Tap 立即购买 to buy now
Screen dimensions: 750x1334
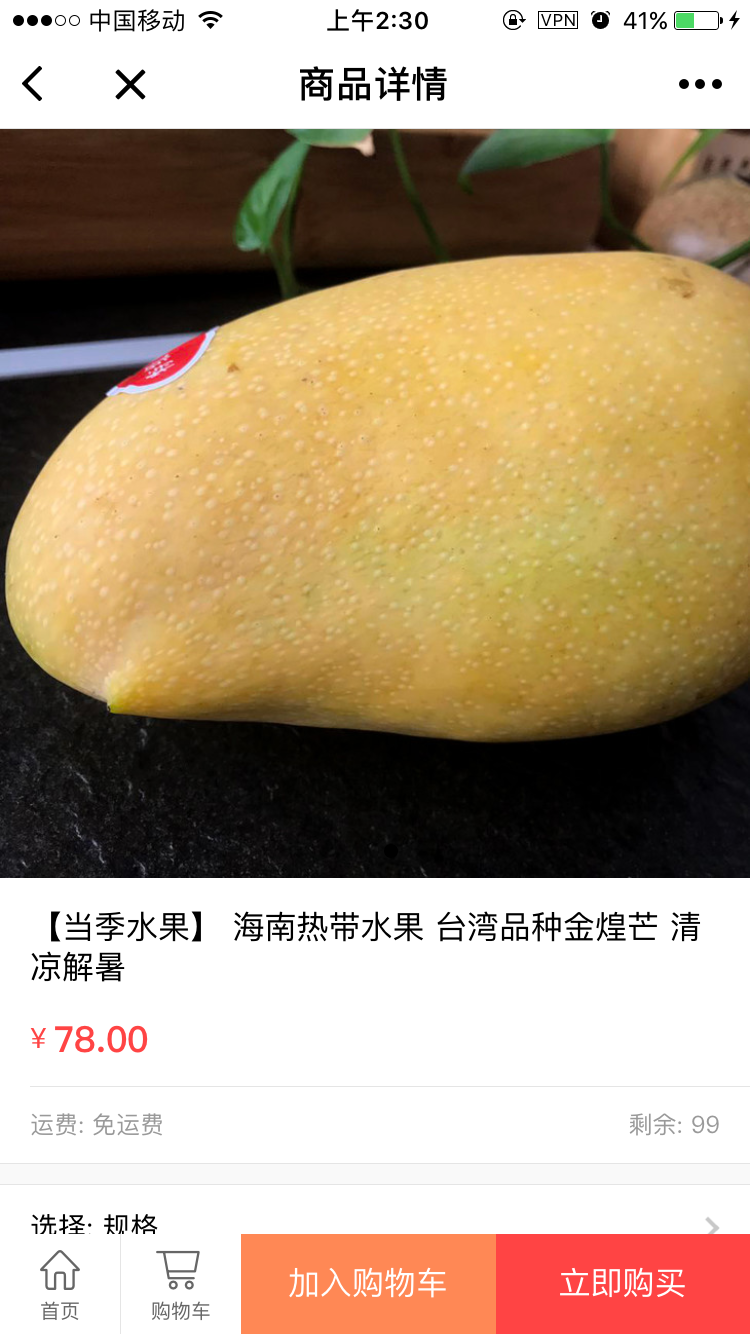(623, 1284)
